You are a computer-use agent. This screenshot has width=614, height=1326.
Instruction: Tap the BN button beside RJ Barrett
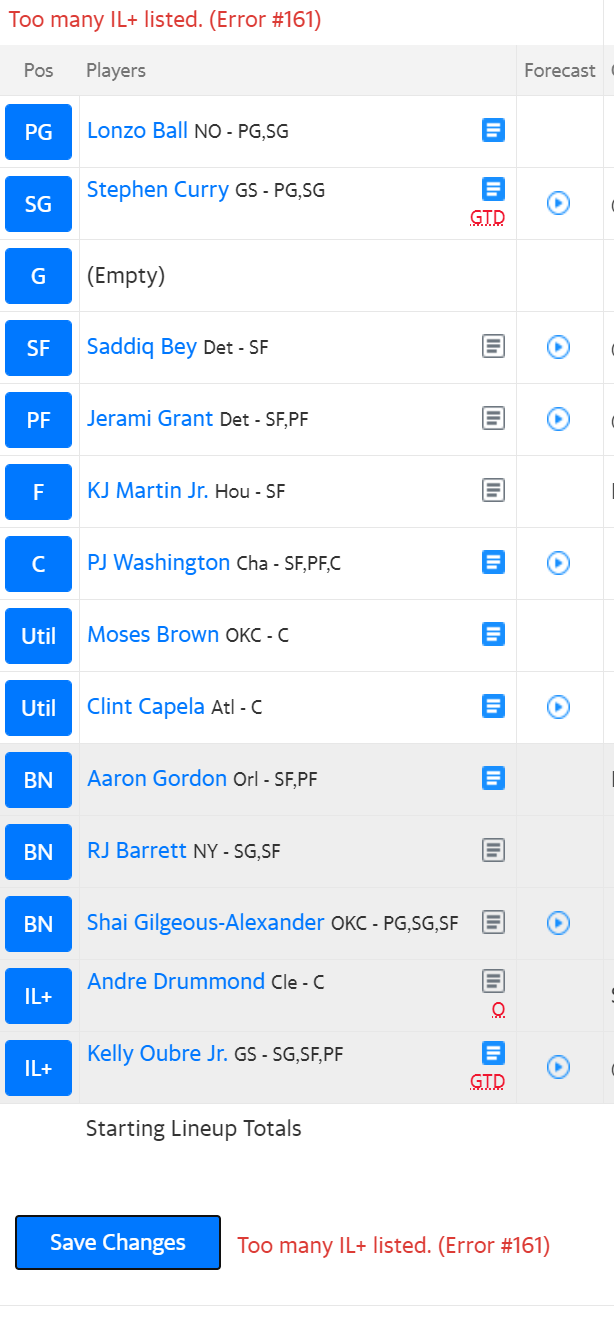pyautogui.click(x=38, y=852)
